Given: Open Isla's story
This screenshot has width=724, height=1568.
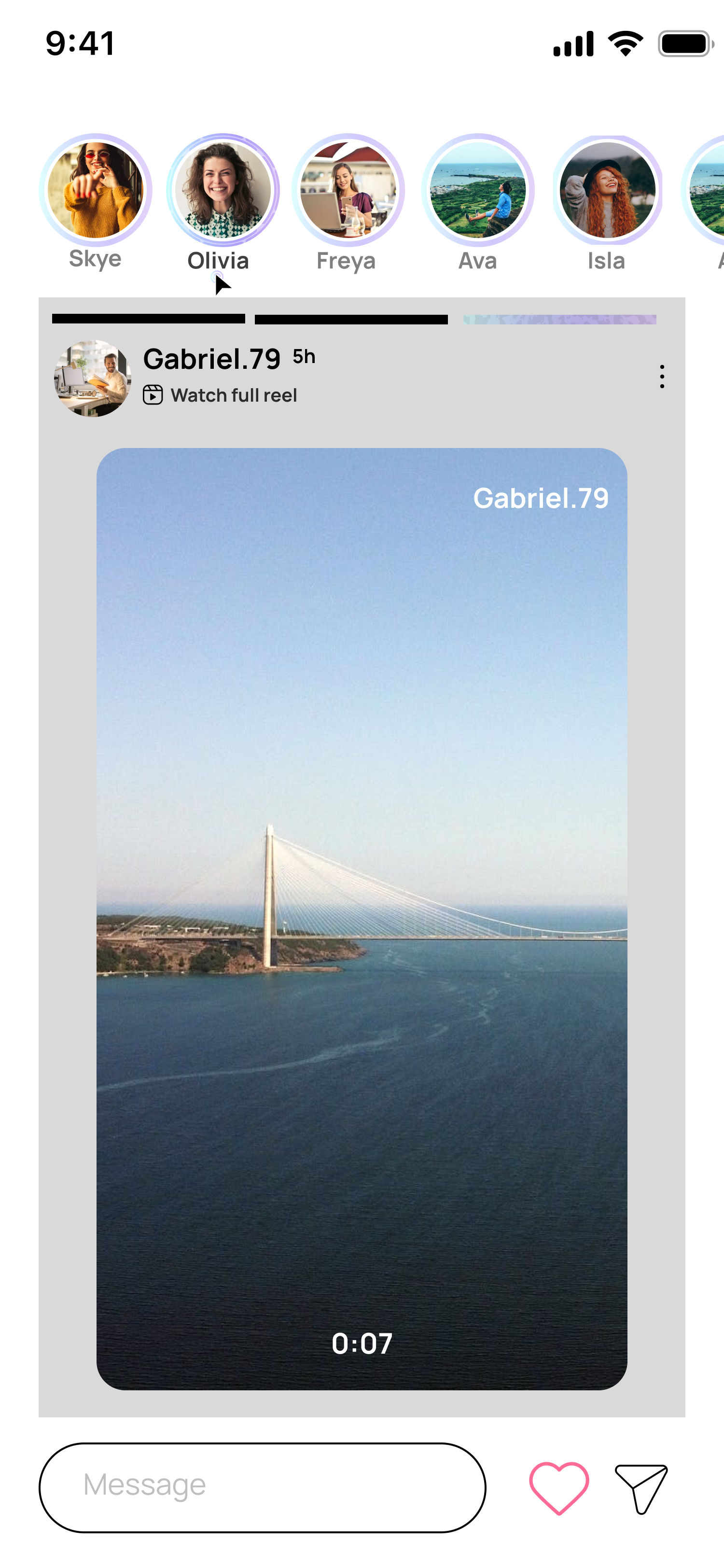Looking at the screenshot, I should tap(607, 190).
